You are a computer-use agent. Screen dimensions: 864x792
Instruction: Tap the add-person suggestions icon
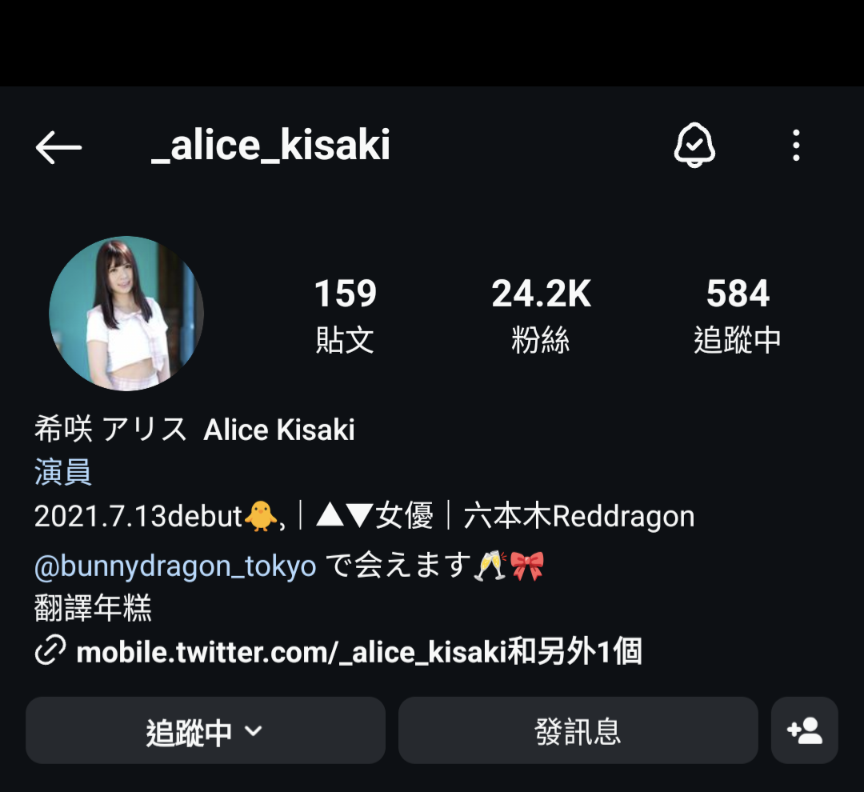click(x=805, y=731)
